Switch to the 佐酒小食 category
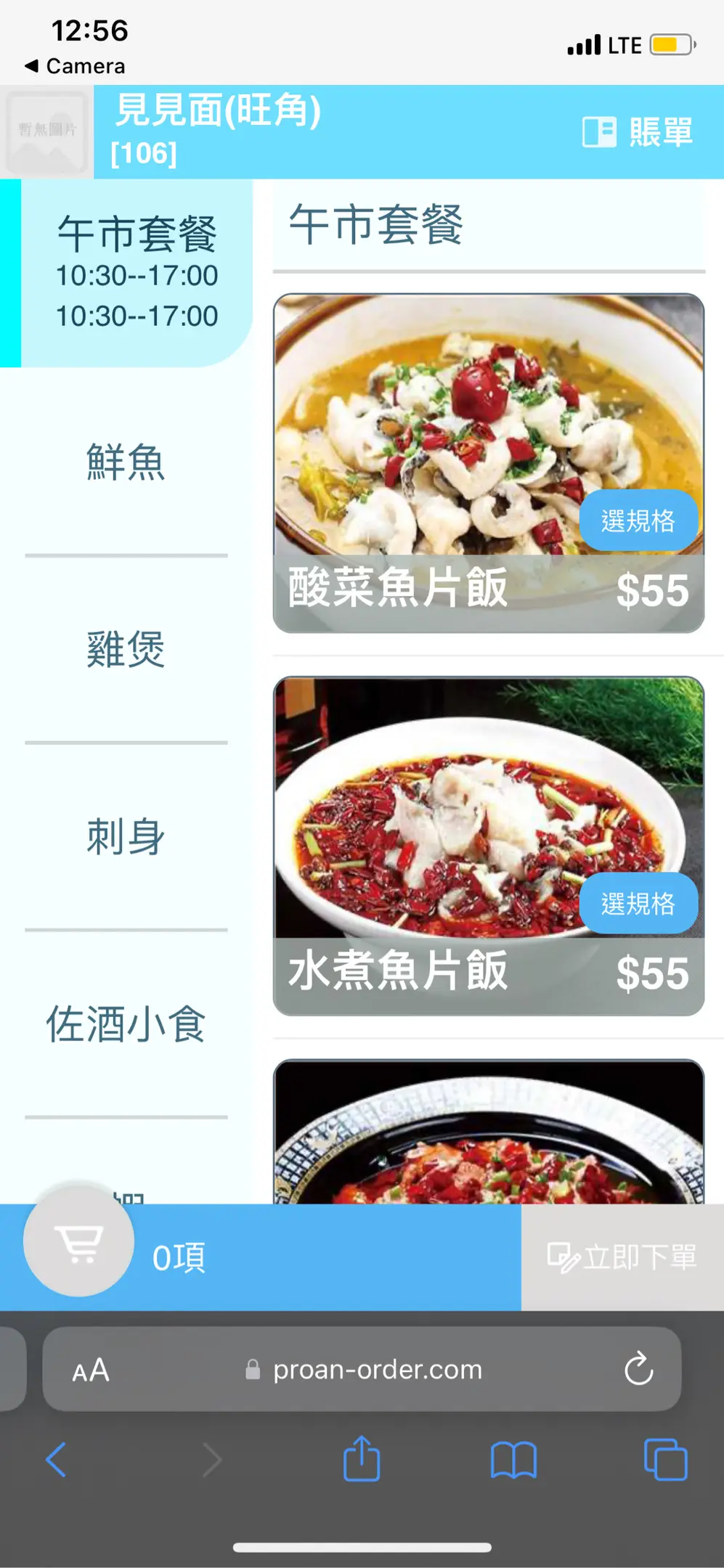 point(126,1024)
